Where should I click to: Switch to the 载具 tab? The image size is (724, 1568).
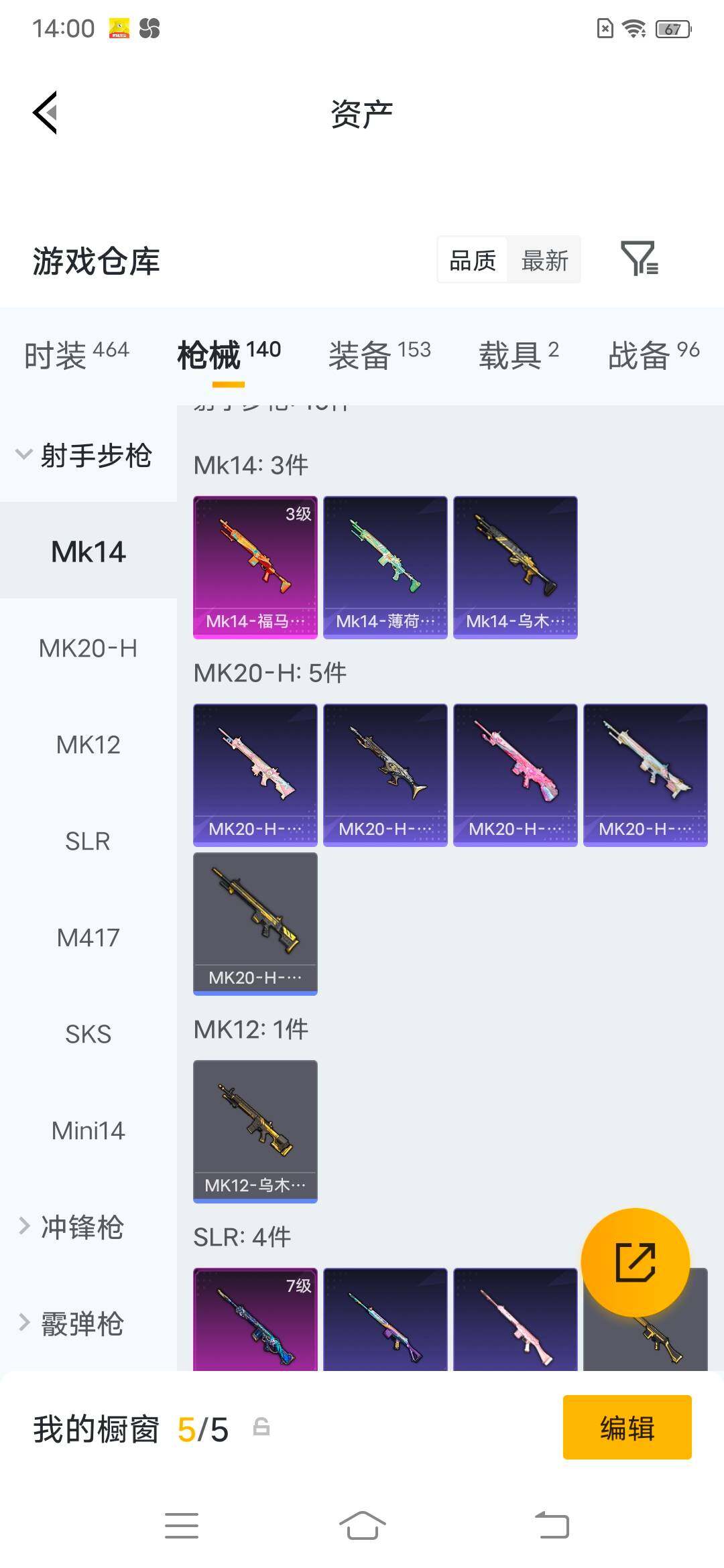pyautogui.click(x=518, y=355)
